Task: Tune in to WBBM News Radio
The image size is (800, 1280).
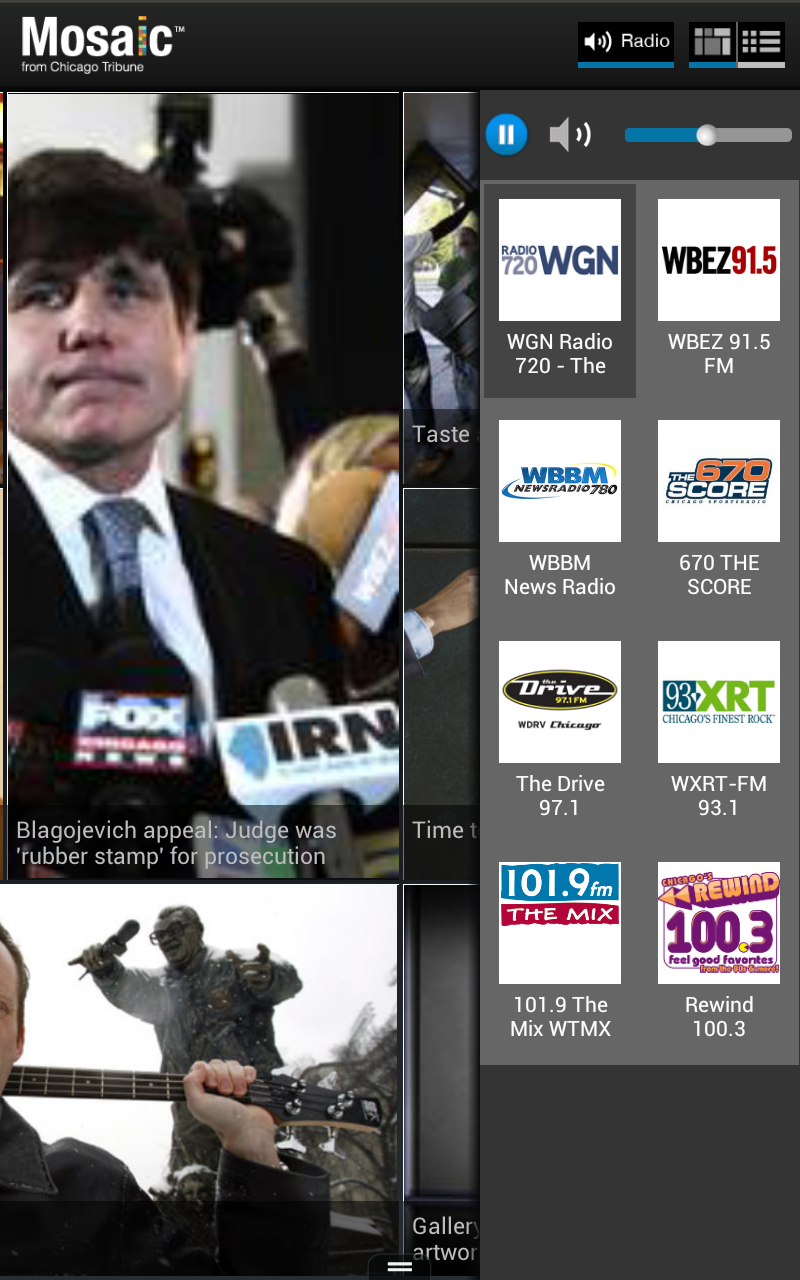Action: pyautogui.click(x=560, y=510)
